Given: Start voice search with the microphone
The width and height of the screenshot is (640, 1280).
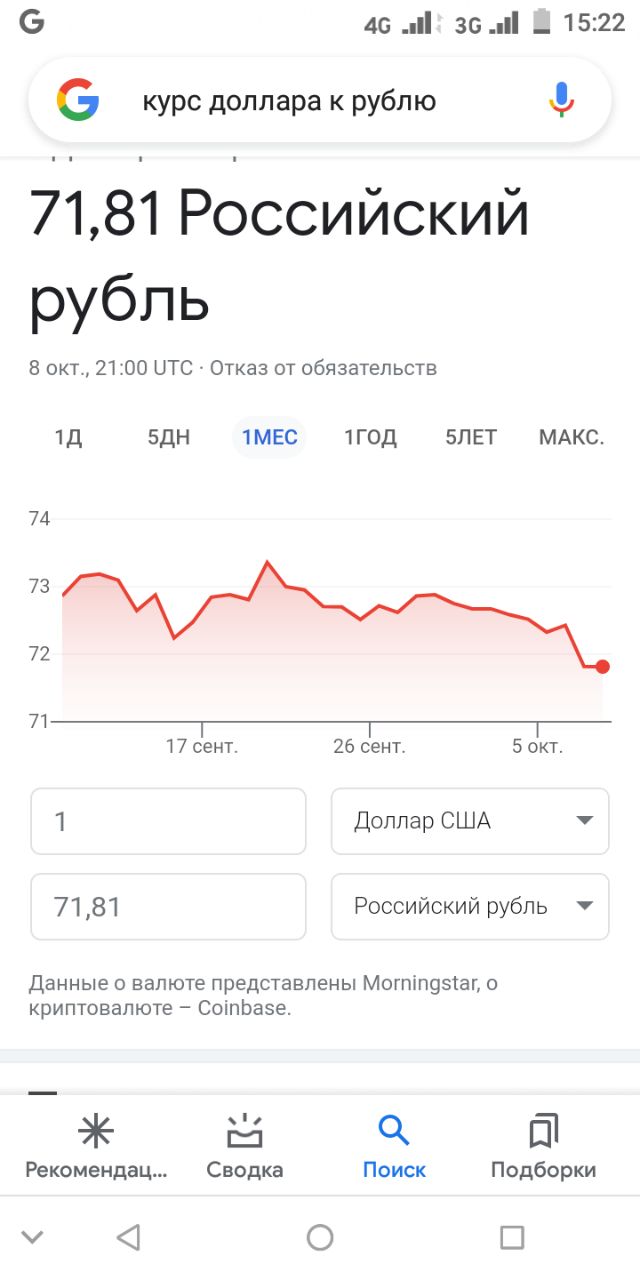Looking at the screenshot, I should pos(562,101).
